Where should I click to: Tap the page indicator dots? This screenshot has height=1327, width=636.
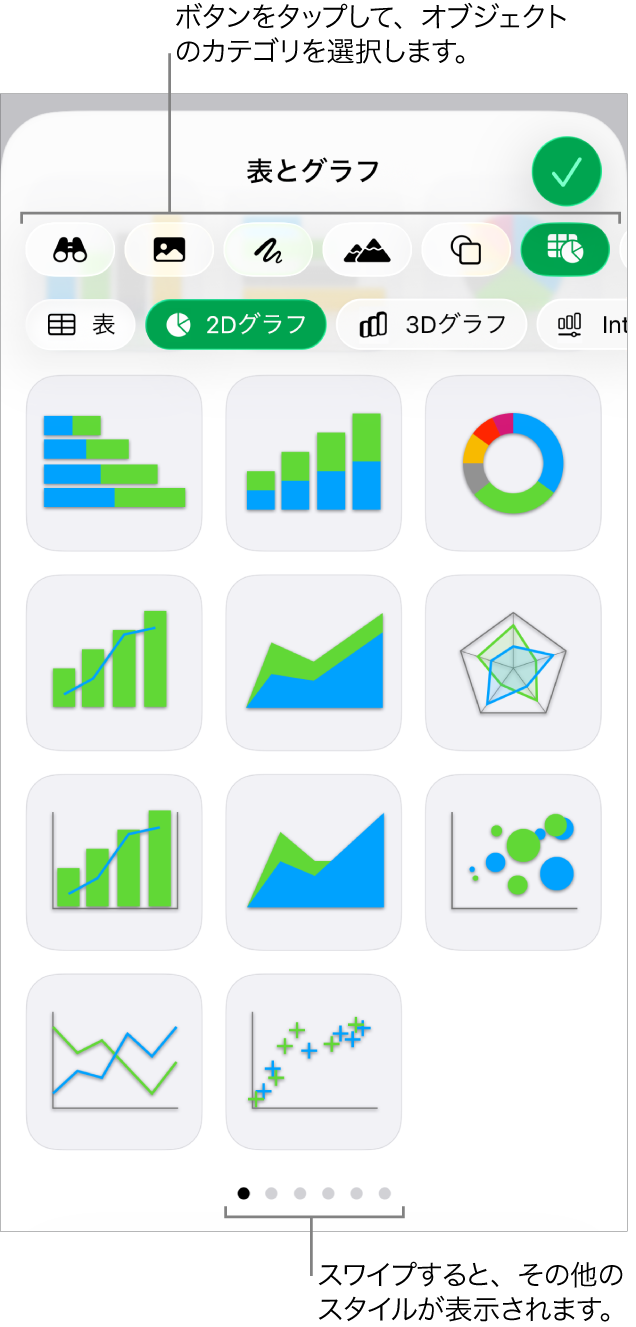314,1193
